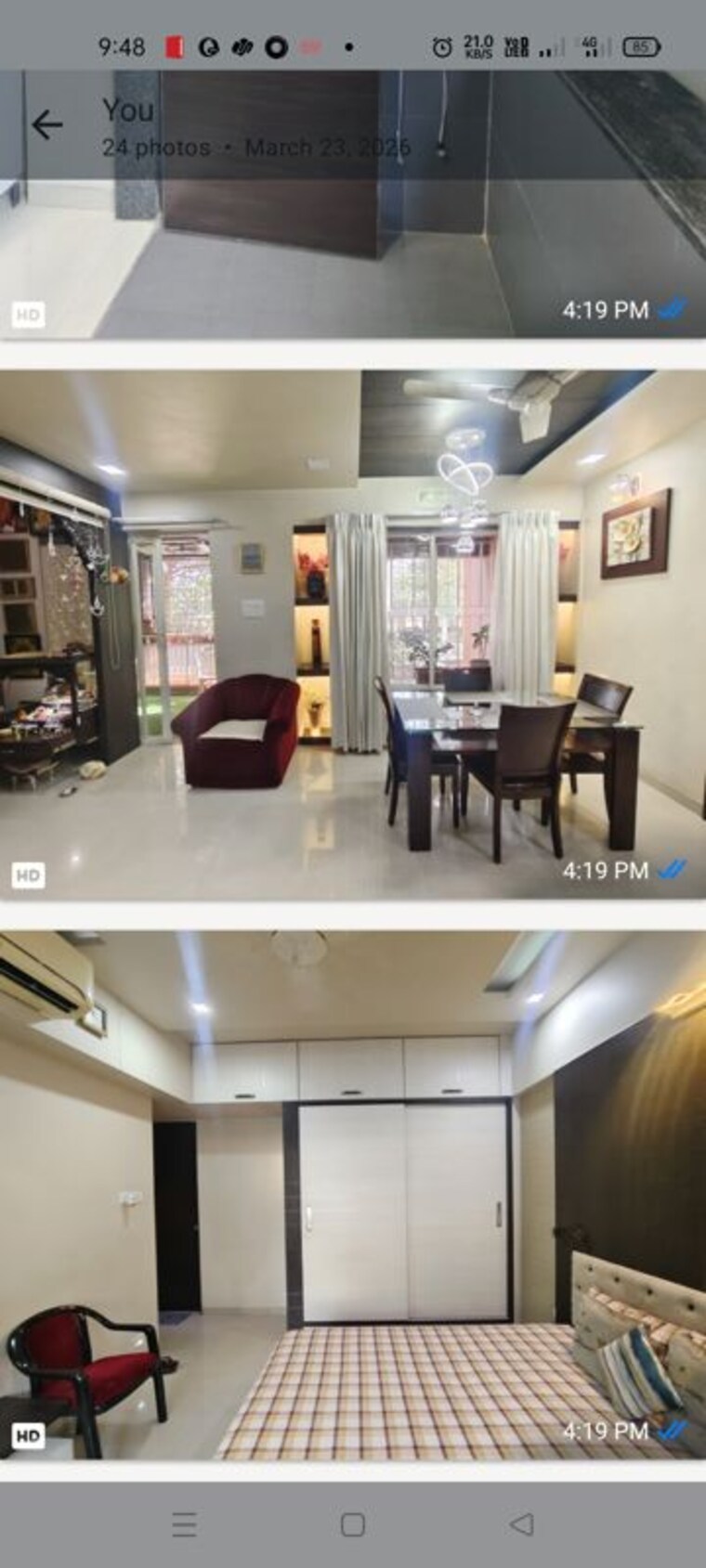Open the bedroom with wardrobe photo
Screen dimensions: 706x1568
click(x=353, y=1196)
